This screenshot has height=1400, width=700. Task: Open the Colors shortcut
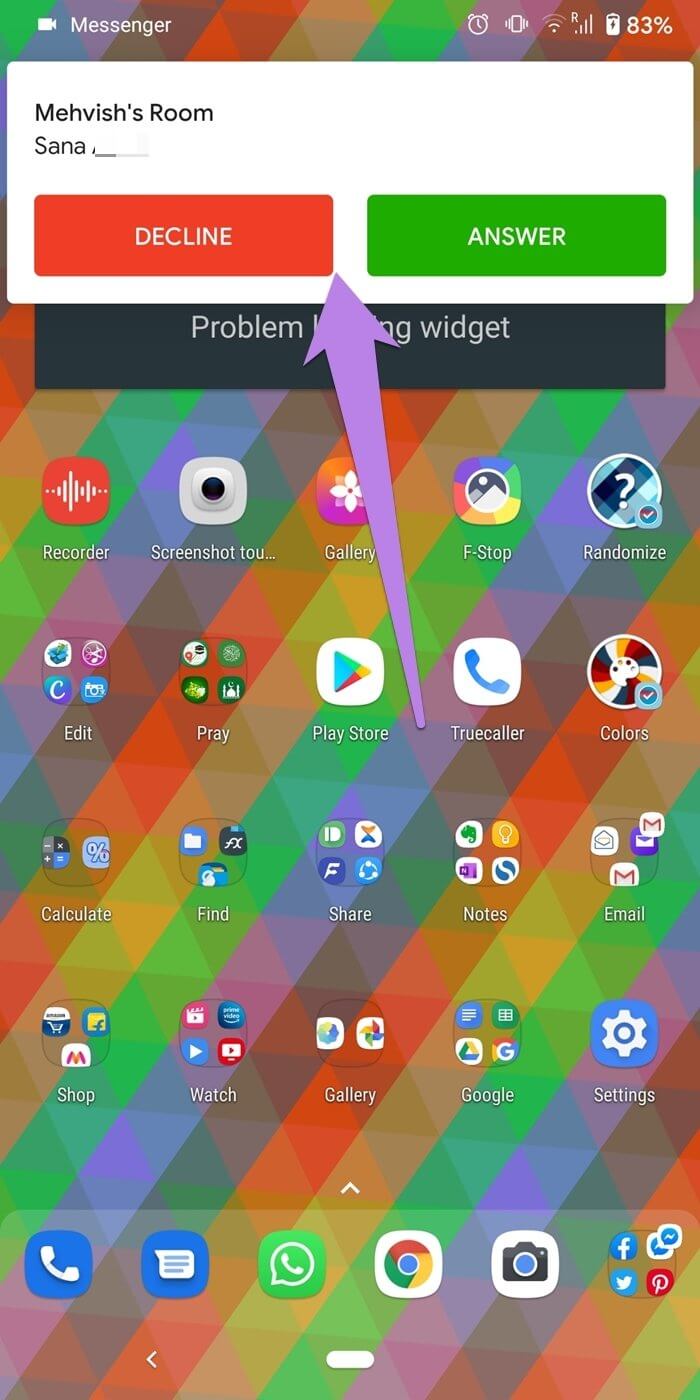click(x=624, y=673)
